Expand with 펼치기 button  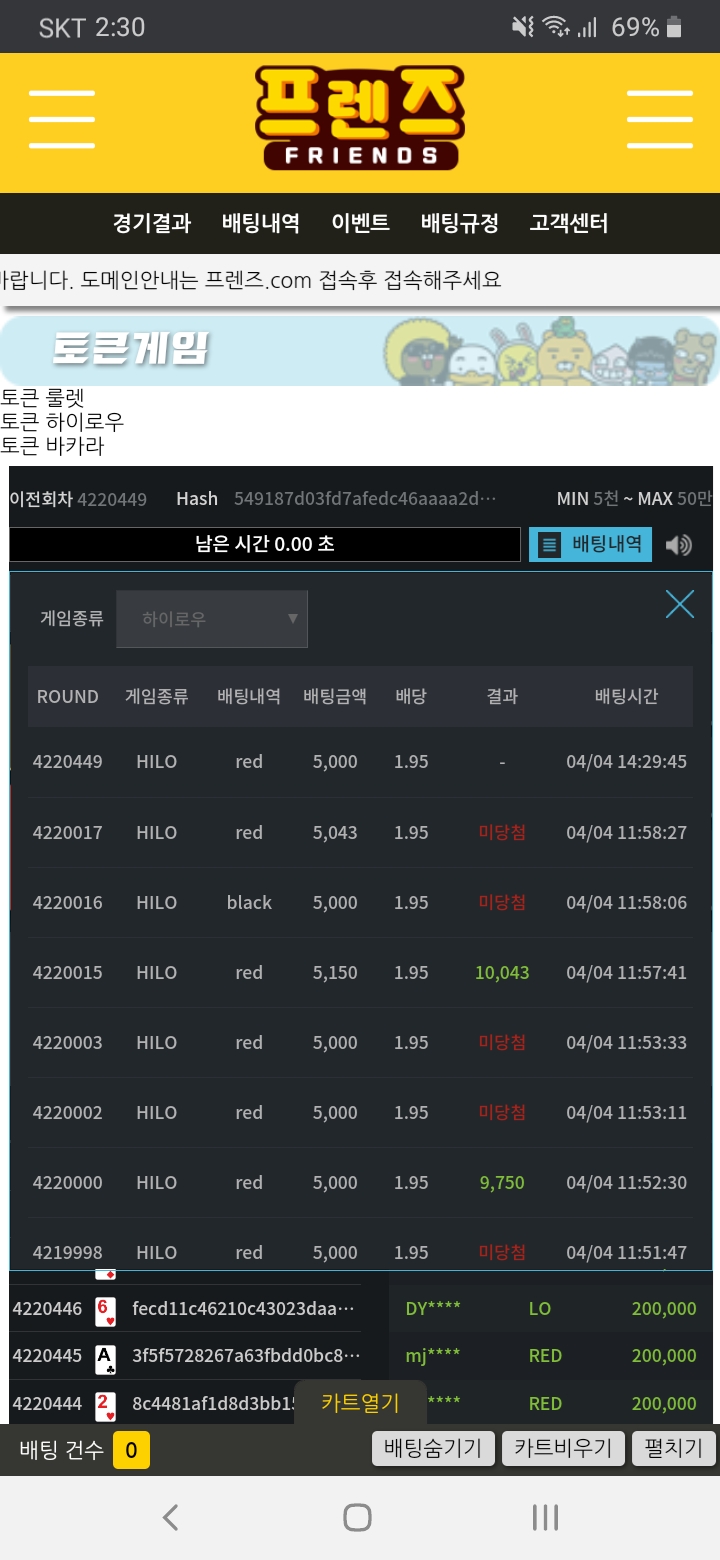pyautogui.click(x=674, y=1448)
